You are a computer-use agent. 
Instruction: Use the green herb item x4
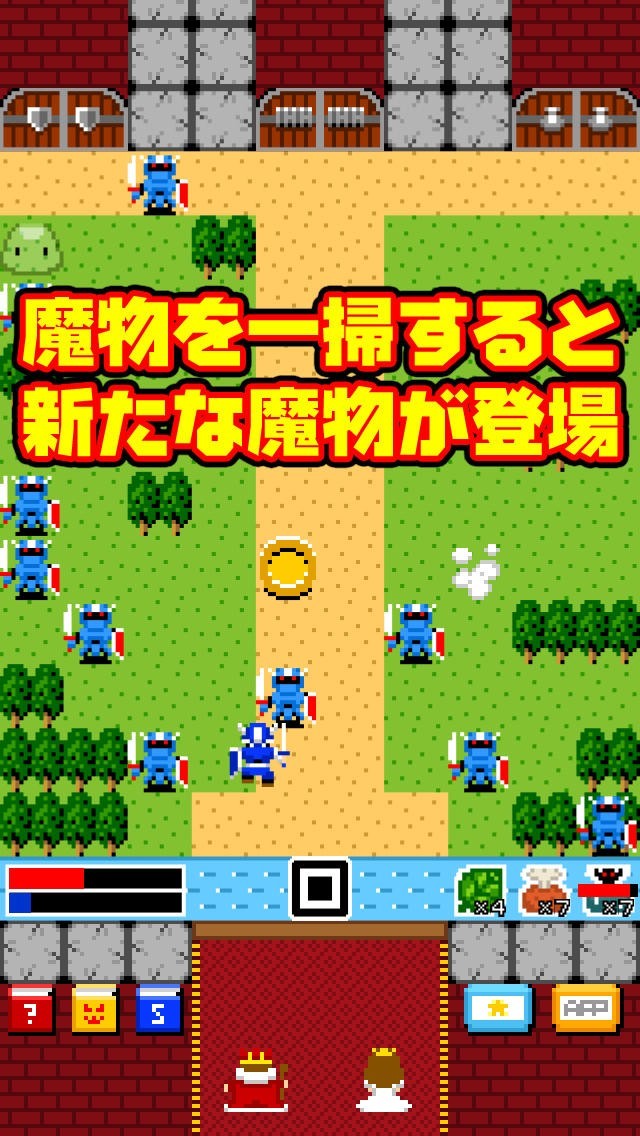482,890
